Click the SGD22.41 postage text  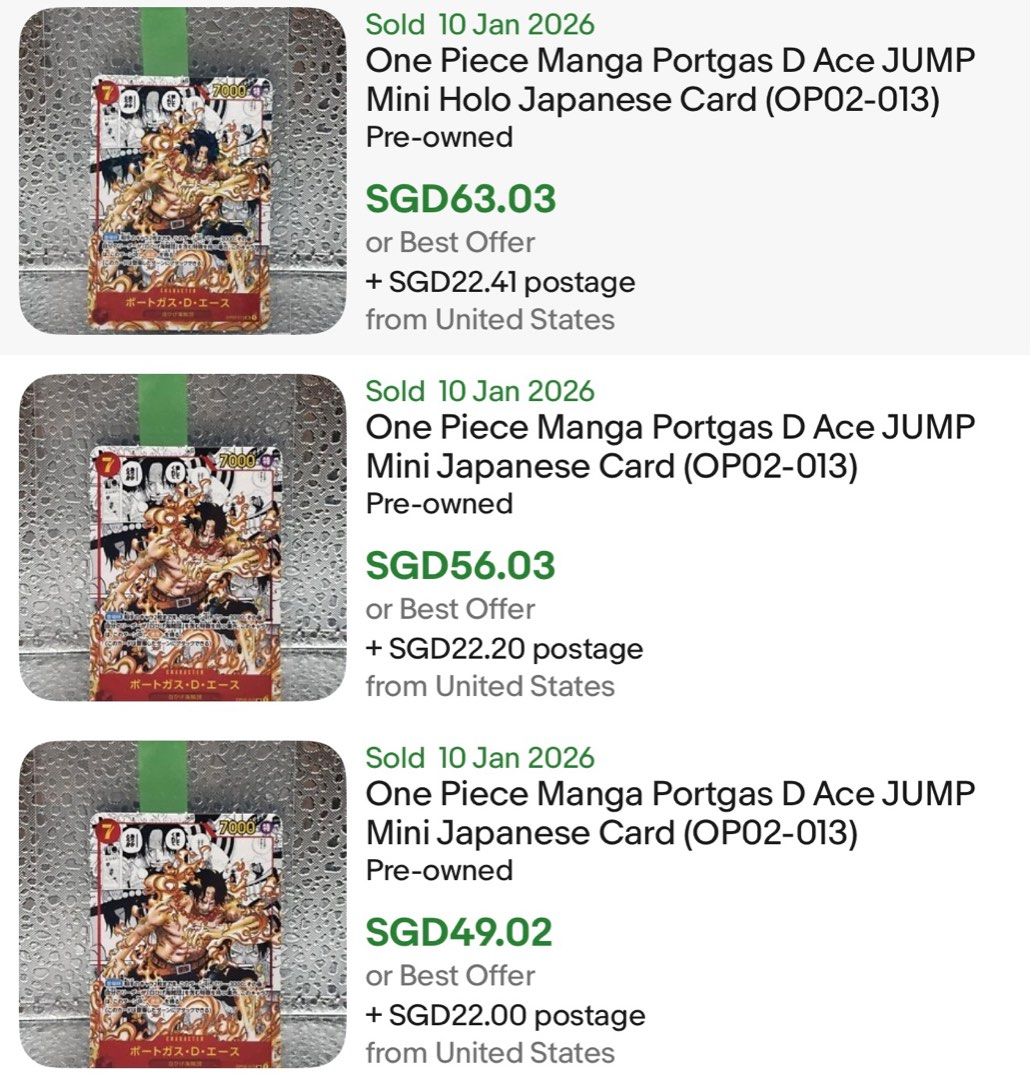pos(500,282)
